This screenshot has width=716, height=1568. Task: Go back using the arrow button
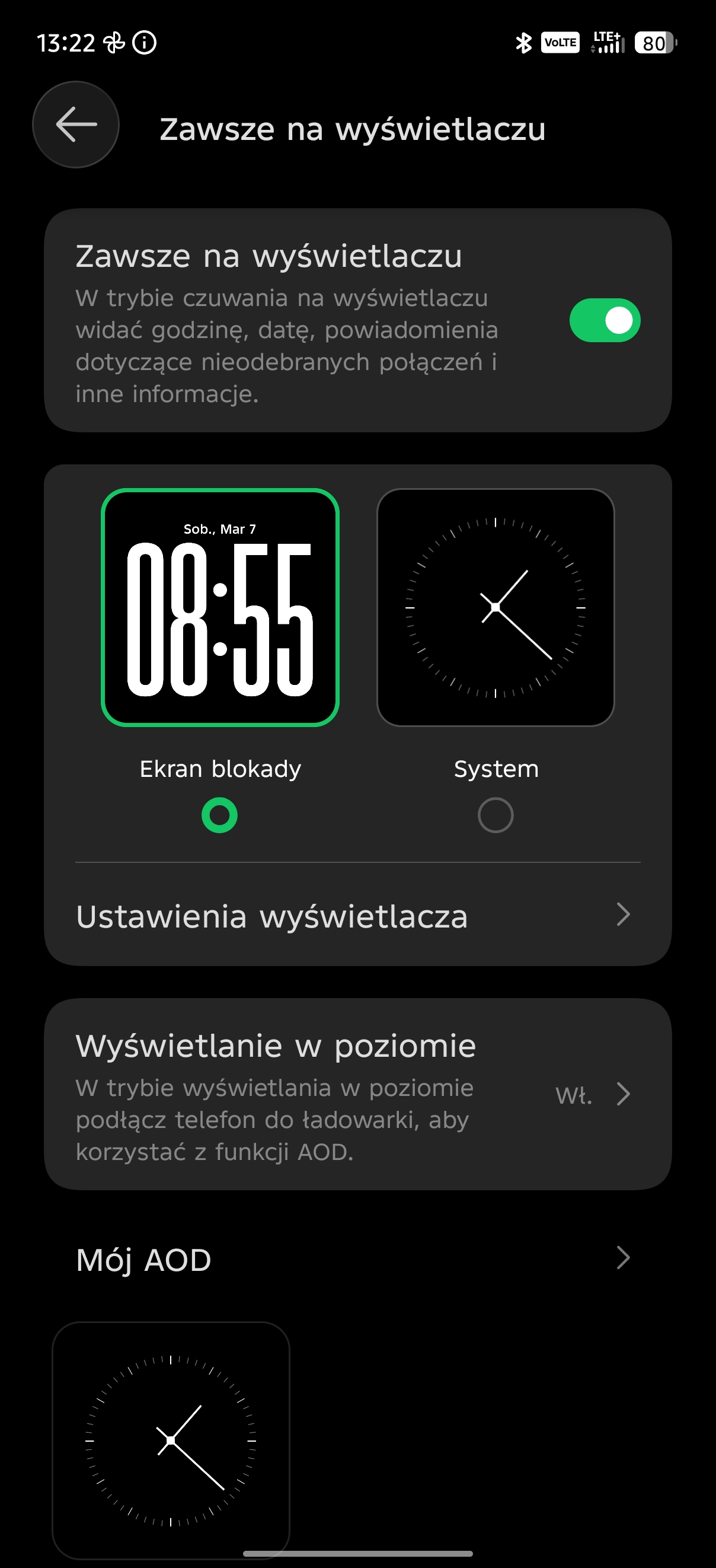[x=76, y=125]
